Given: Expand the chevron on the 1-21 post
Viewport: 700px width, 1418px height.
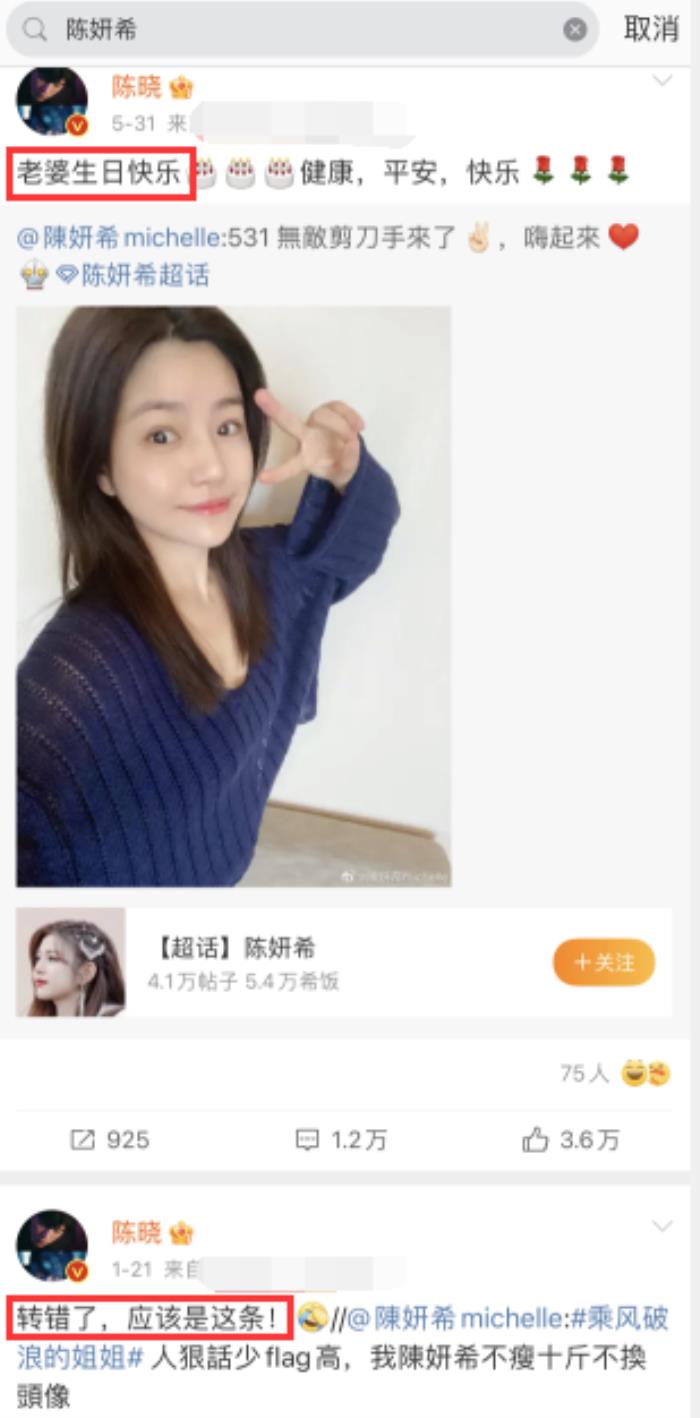Looking at the screenshot, I should [662, 1226].
